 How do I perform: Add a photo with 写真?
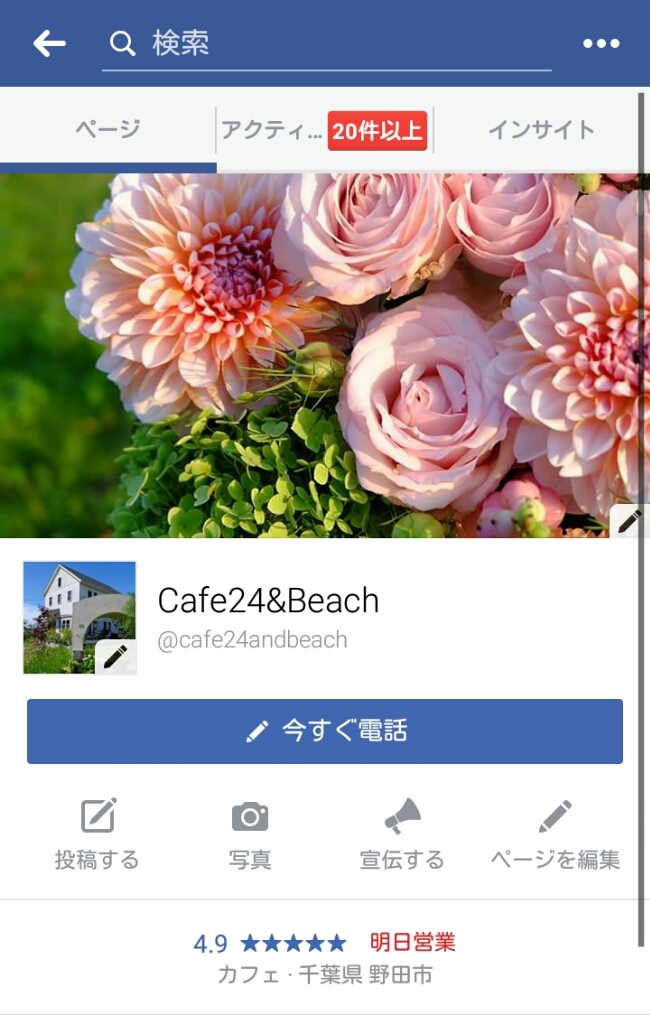point(250,834)
